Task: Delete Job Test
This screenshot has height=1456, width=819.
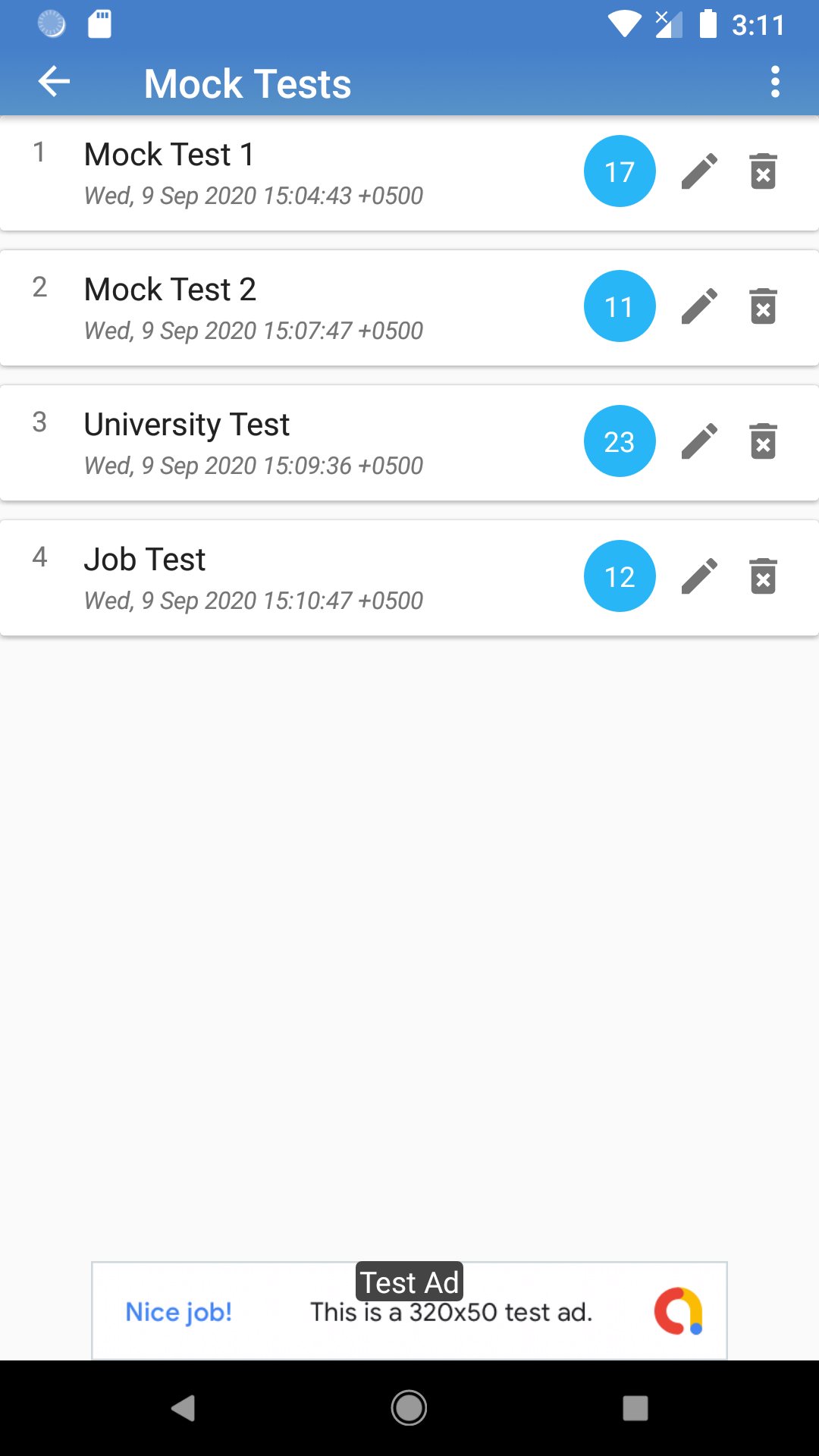Action: pyautogui.click(x=763, y=576)
